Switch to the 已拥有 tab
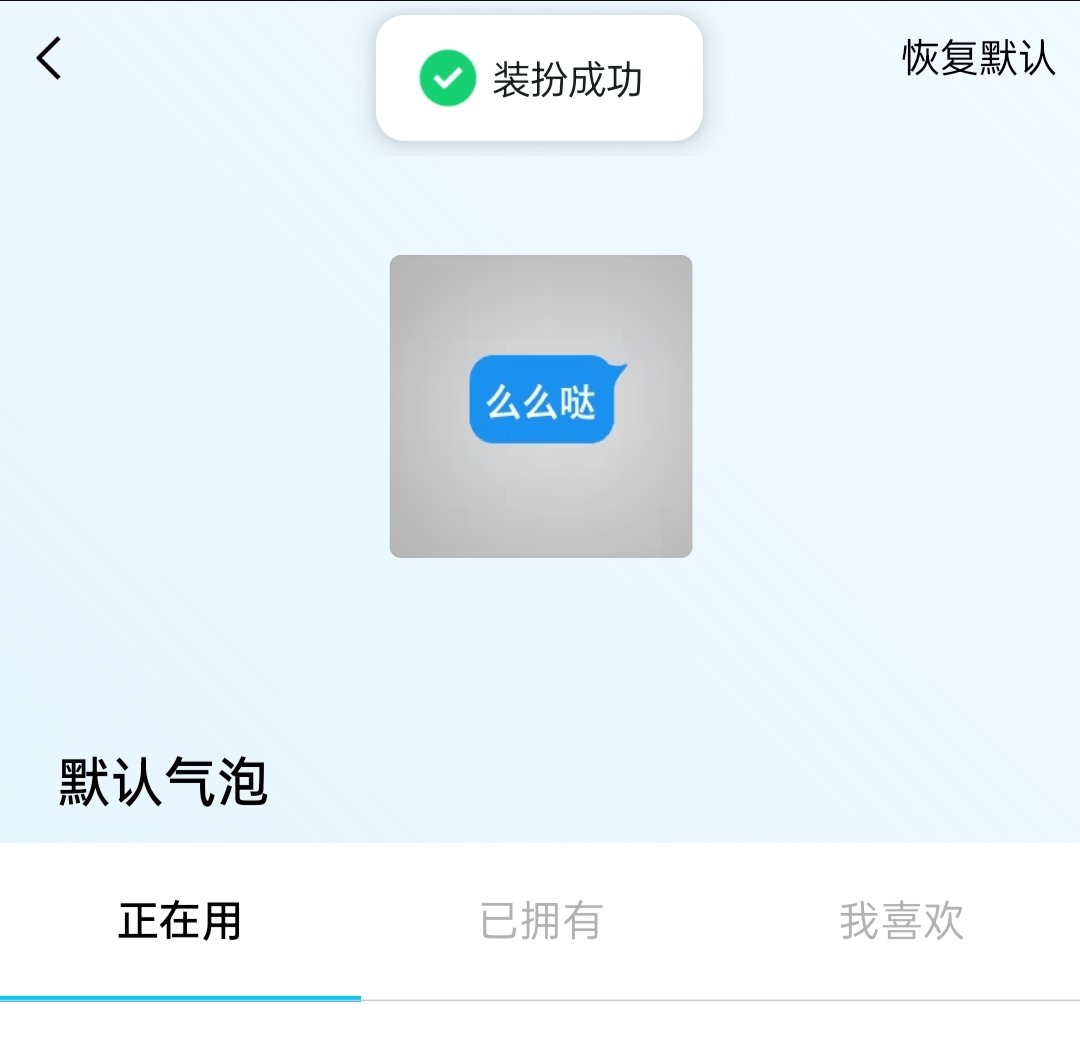 541,921
